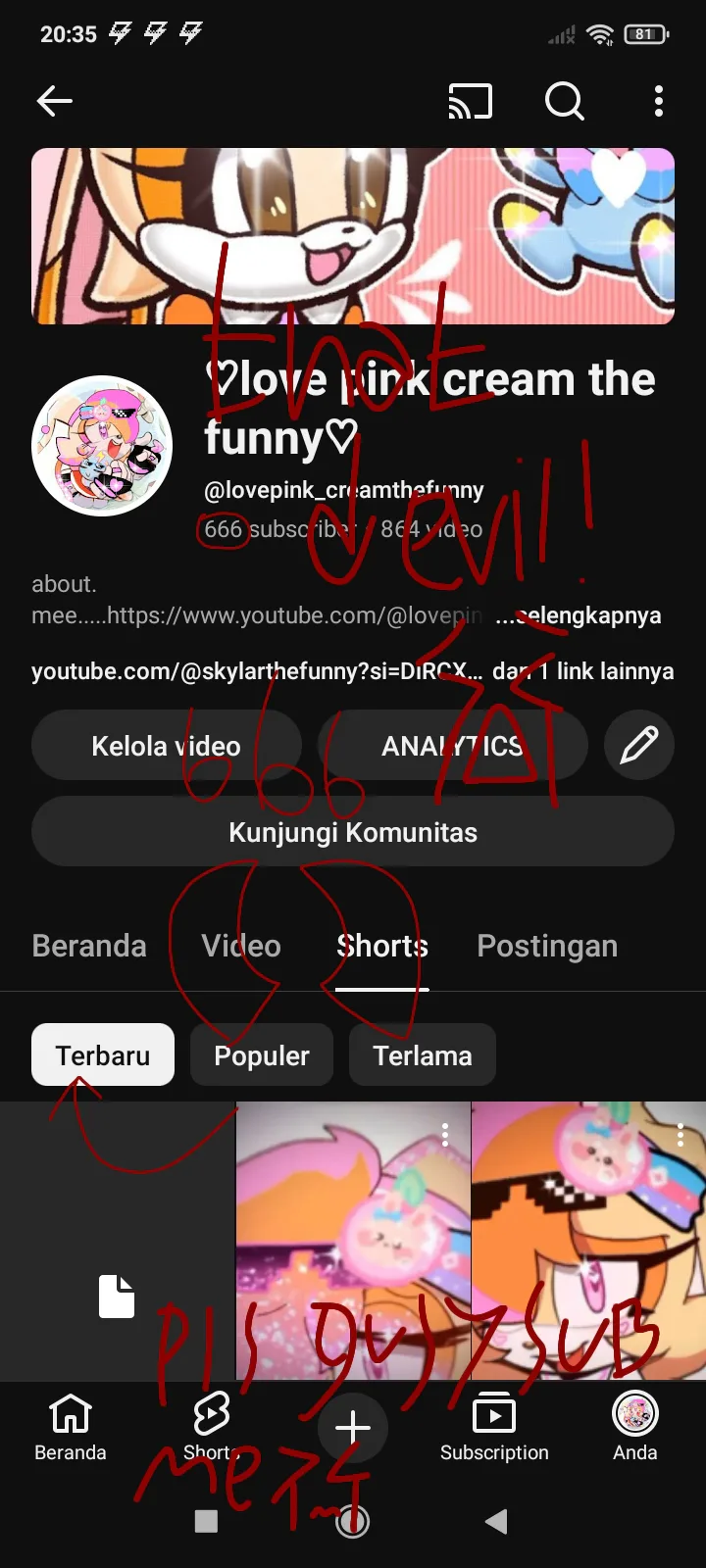This screenshot has width=706, height=1568.
Task: Sort shorts by Terlama
Action: pos(423,1055)
